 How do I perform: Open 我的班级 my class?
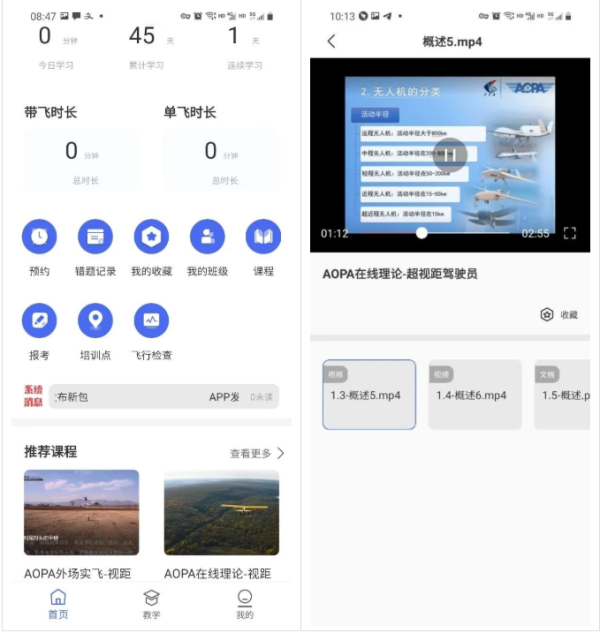point(207,237)
